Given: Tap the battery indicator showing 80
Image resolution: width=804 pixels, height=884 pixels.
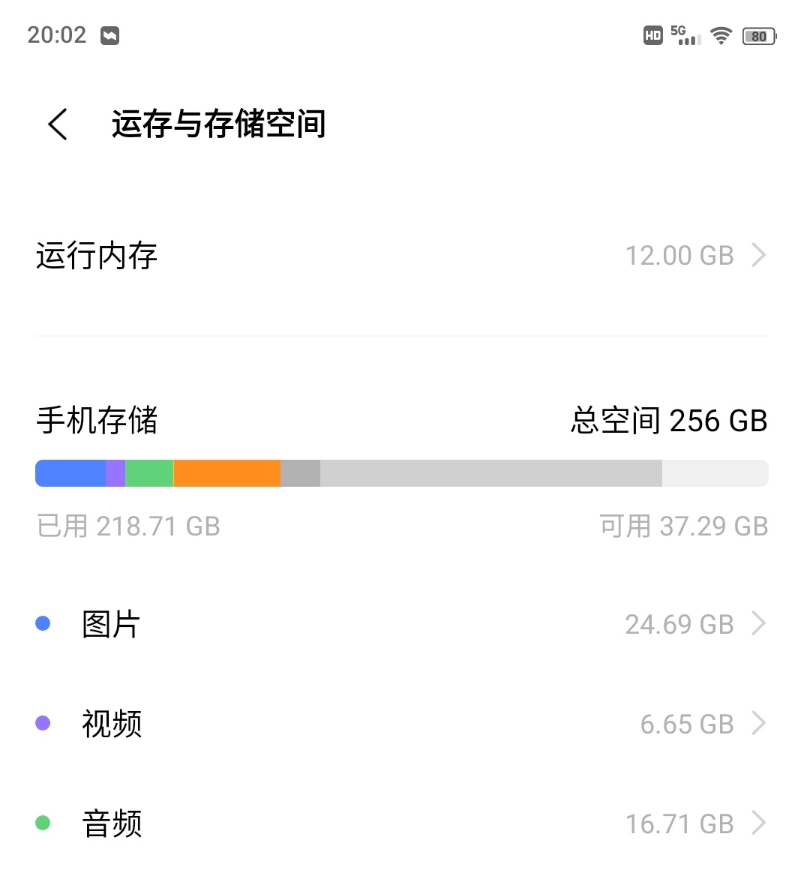Looking at the screenshot, I should click(x=757, y=35).
